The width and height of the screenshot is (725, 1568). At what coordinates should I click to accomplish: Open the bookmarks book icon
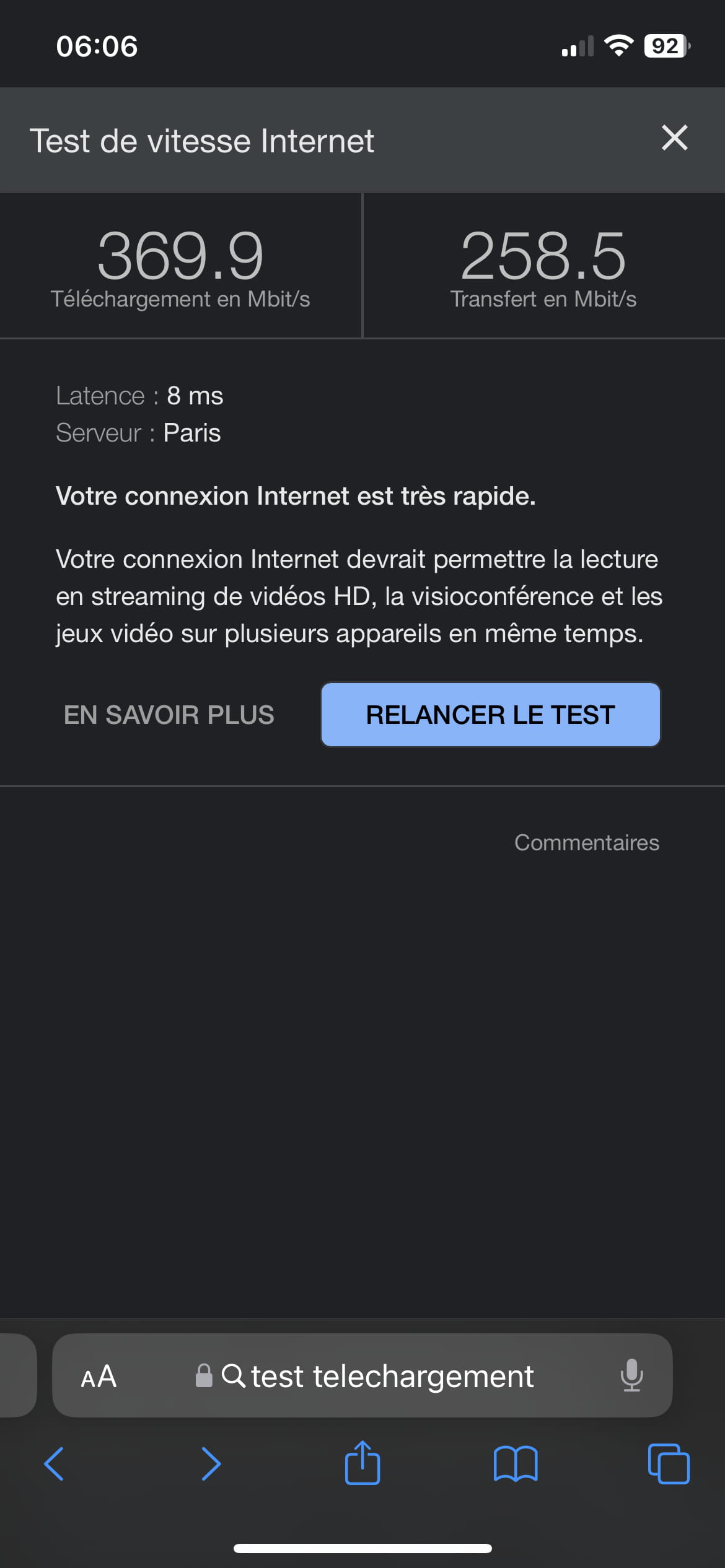516,1464
